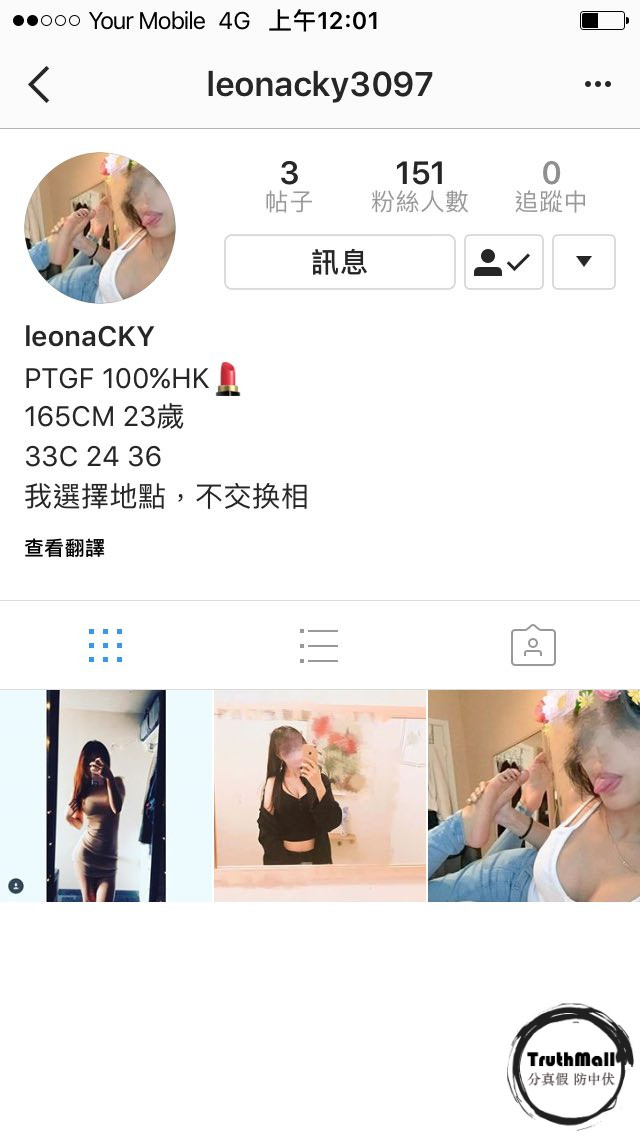
Task: Expand suggested accounts dropdown arrow
Action: click(584, 262)
